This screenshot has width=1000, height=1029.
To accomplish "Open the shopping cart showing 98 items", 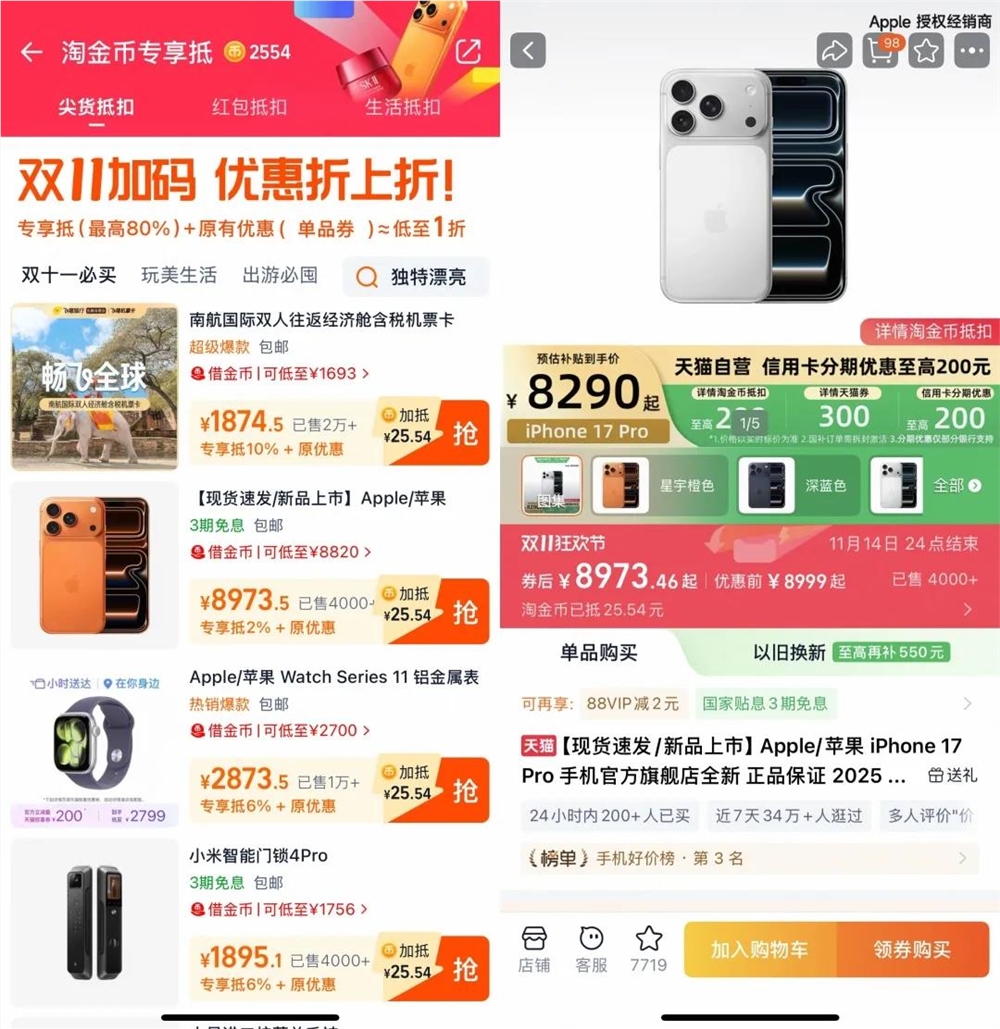I will (x=881, y=50).
